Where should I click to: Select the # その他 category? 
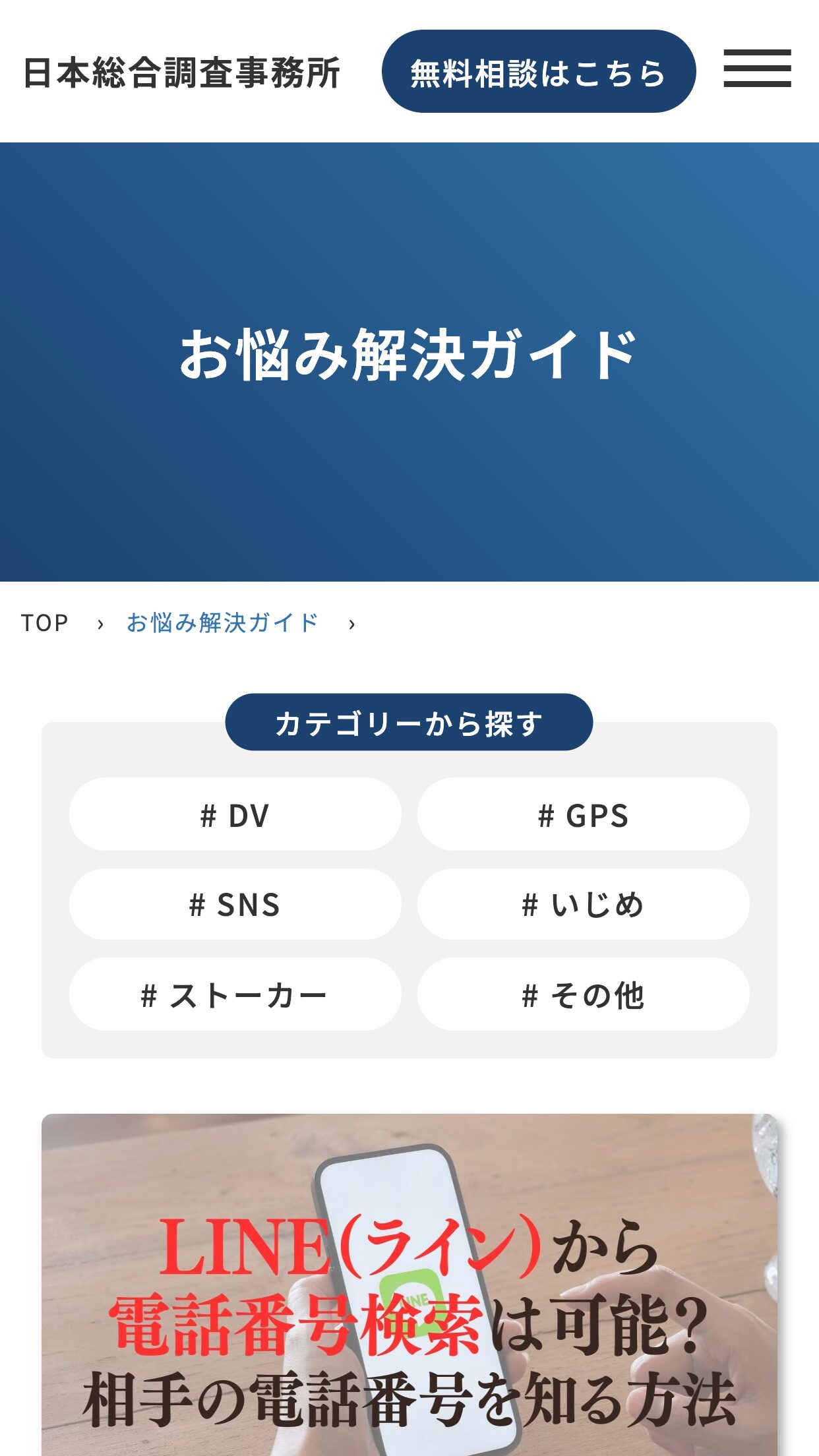[583, 994]
